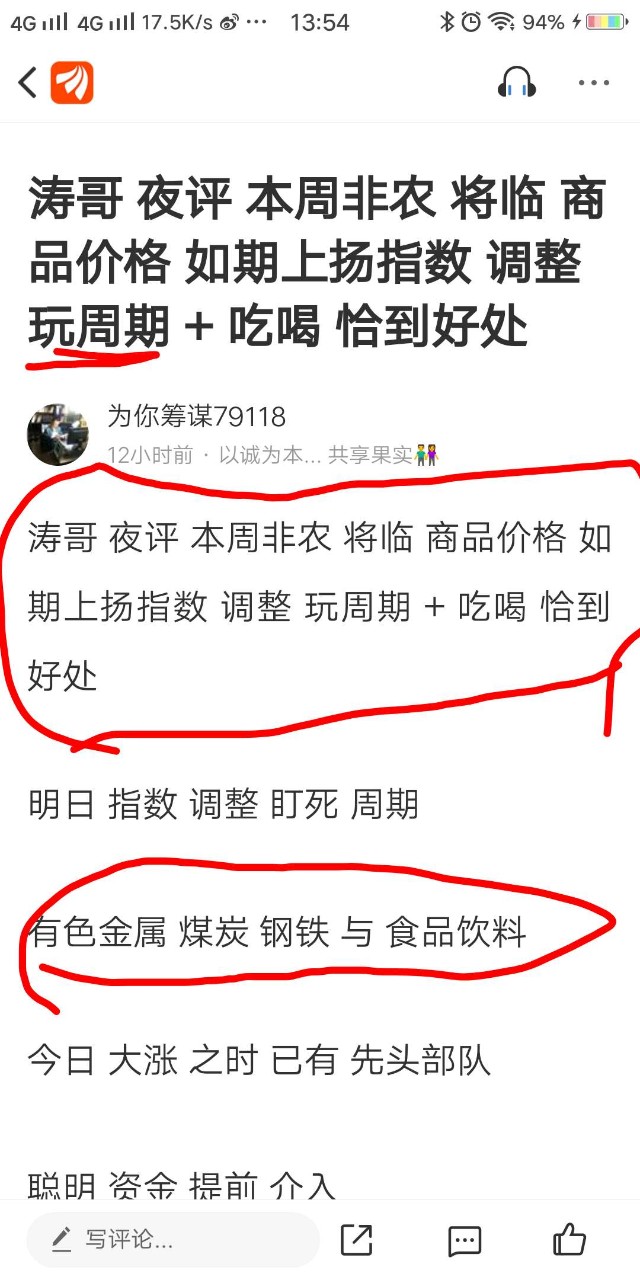Listen to article with headphones icon
The image size is (640, 1280).
coord(517,83)
